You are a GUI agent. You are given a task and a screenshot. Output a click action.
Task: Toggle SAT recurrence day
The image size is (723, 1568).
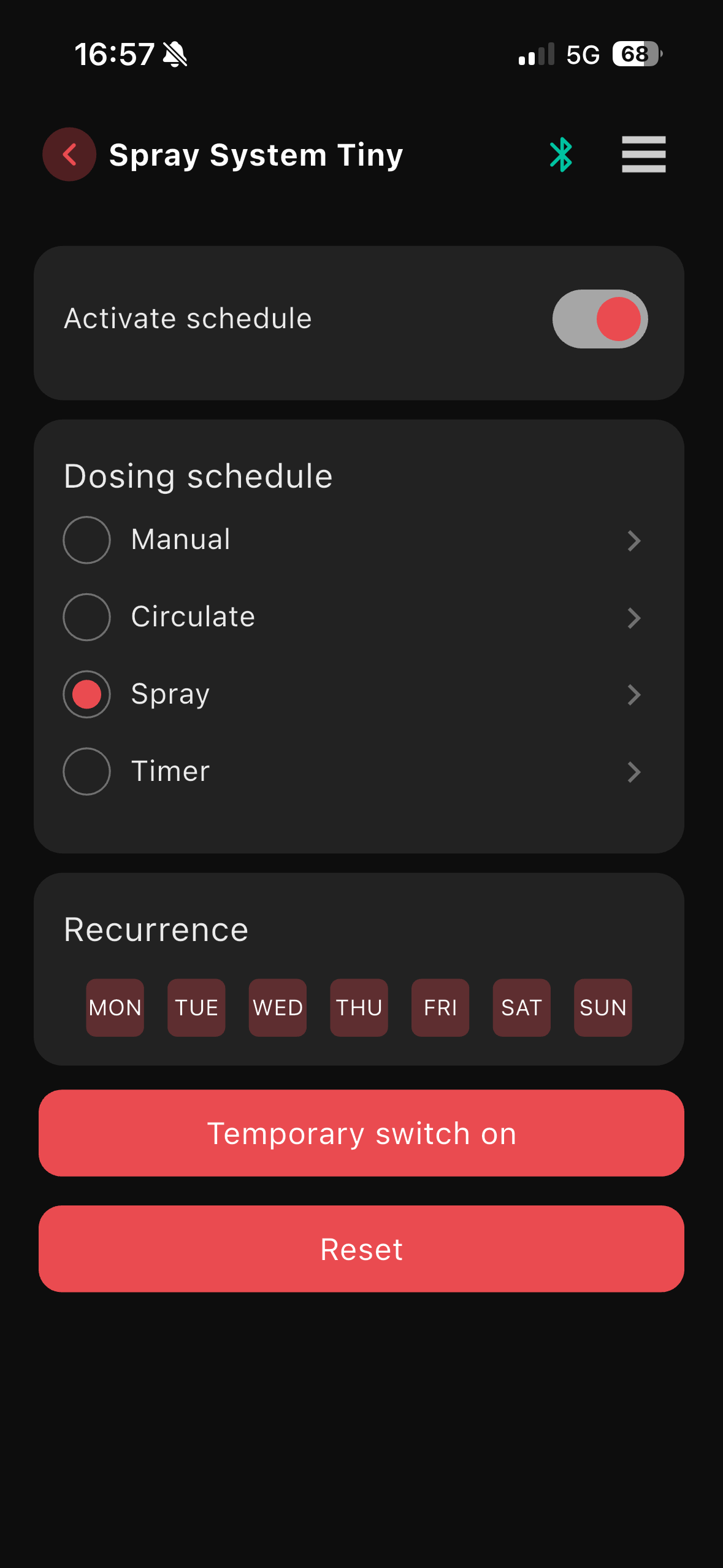pyautogui.click(x=521, y=1008)
